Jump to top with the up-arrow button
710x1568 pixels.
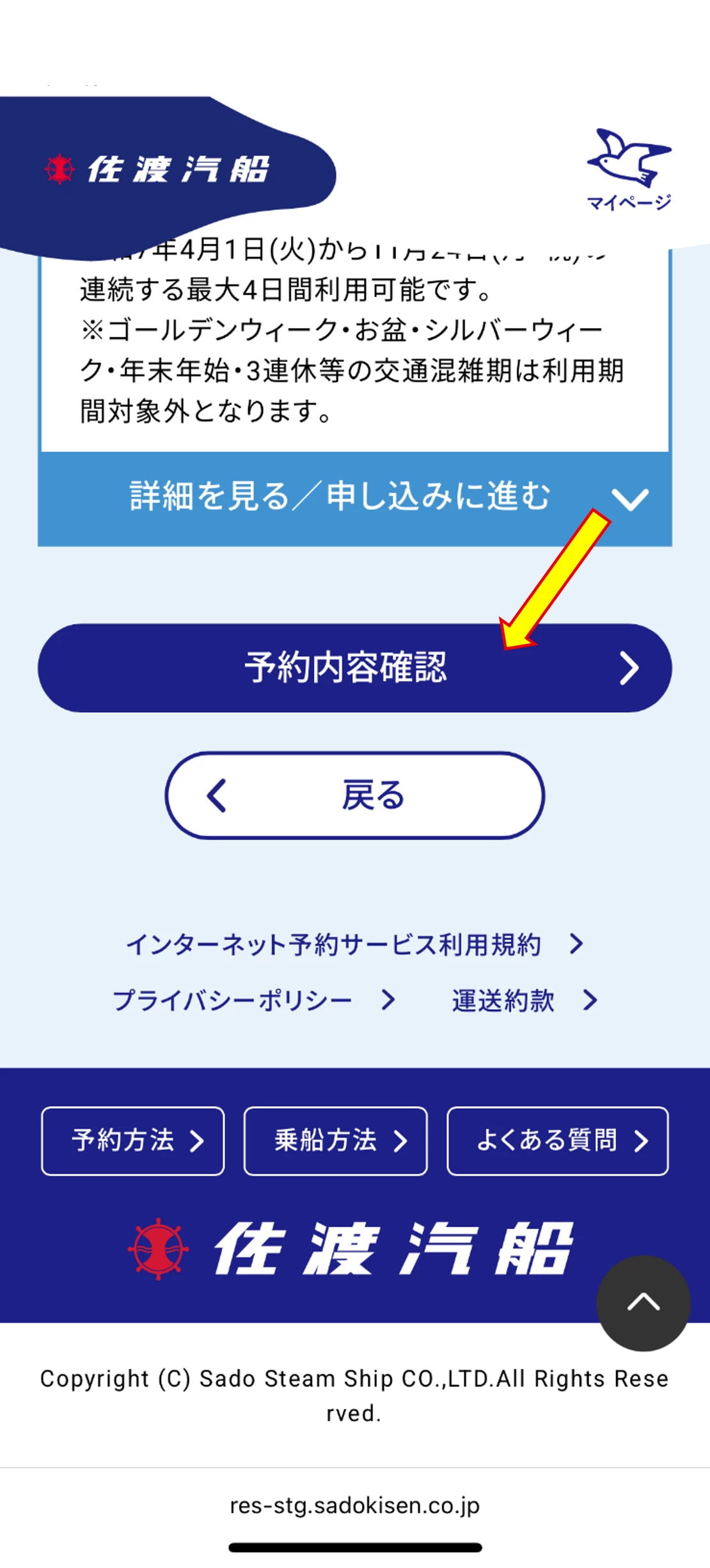point(643,1302)
